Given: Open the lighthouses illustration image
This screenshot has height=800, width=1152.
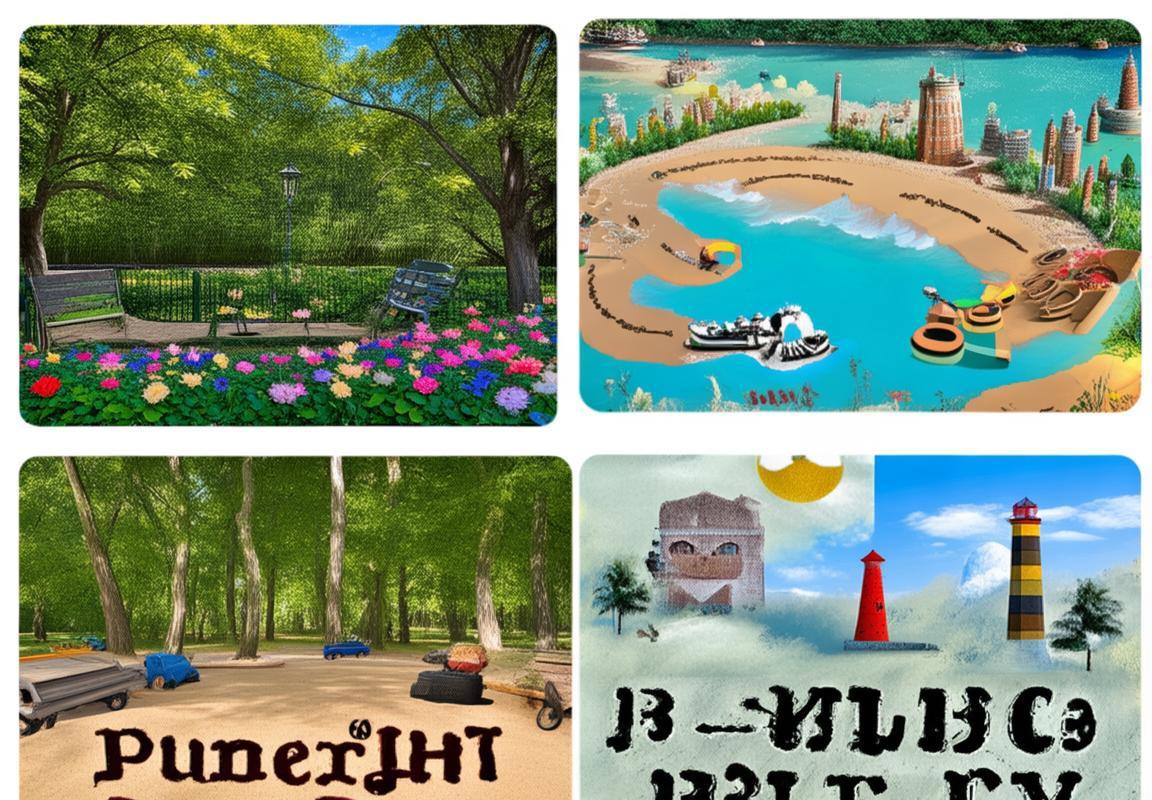Looking at the screenshot, I should pos(860,628).
